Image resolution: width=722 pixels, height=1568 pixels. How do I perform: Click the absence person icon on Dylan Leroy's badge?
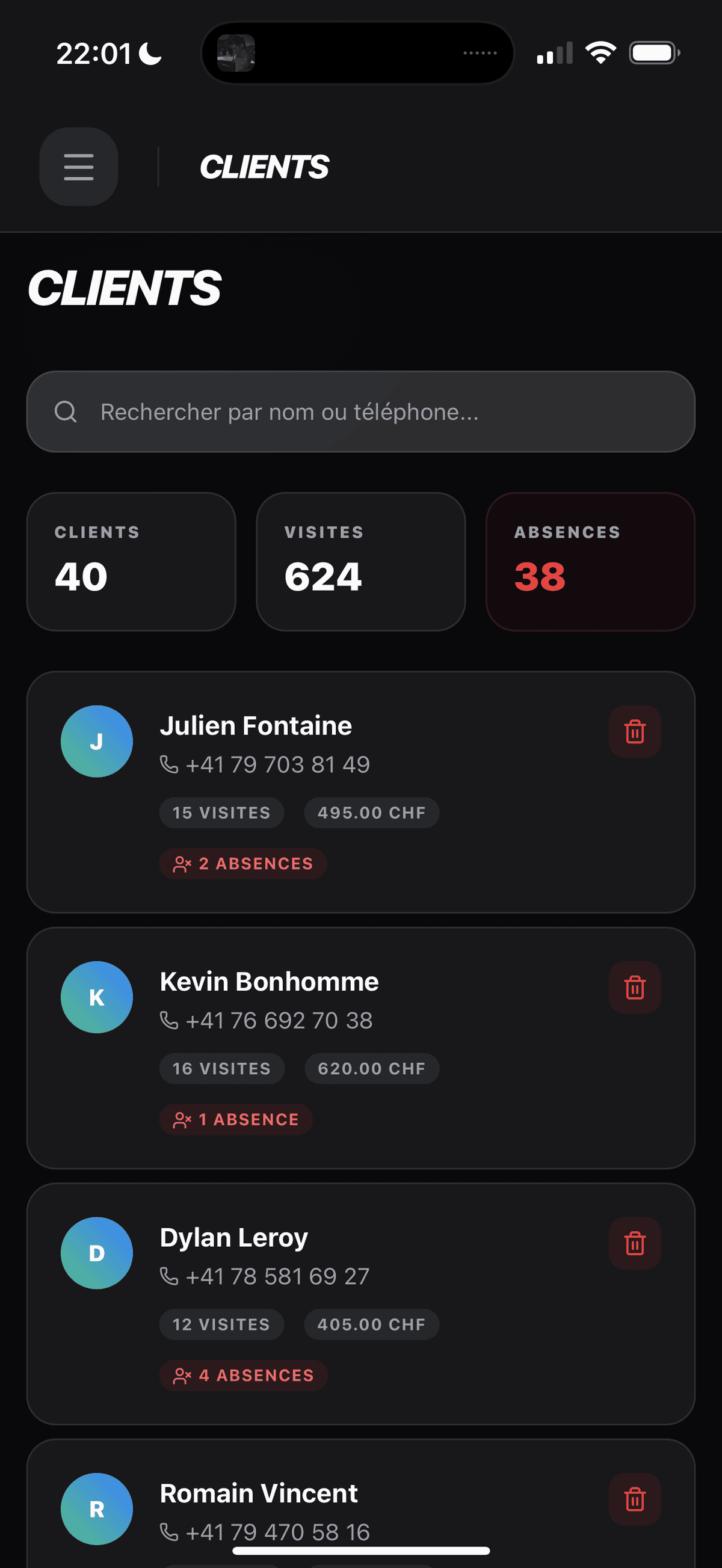click(182, 1375)
